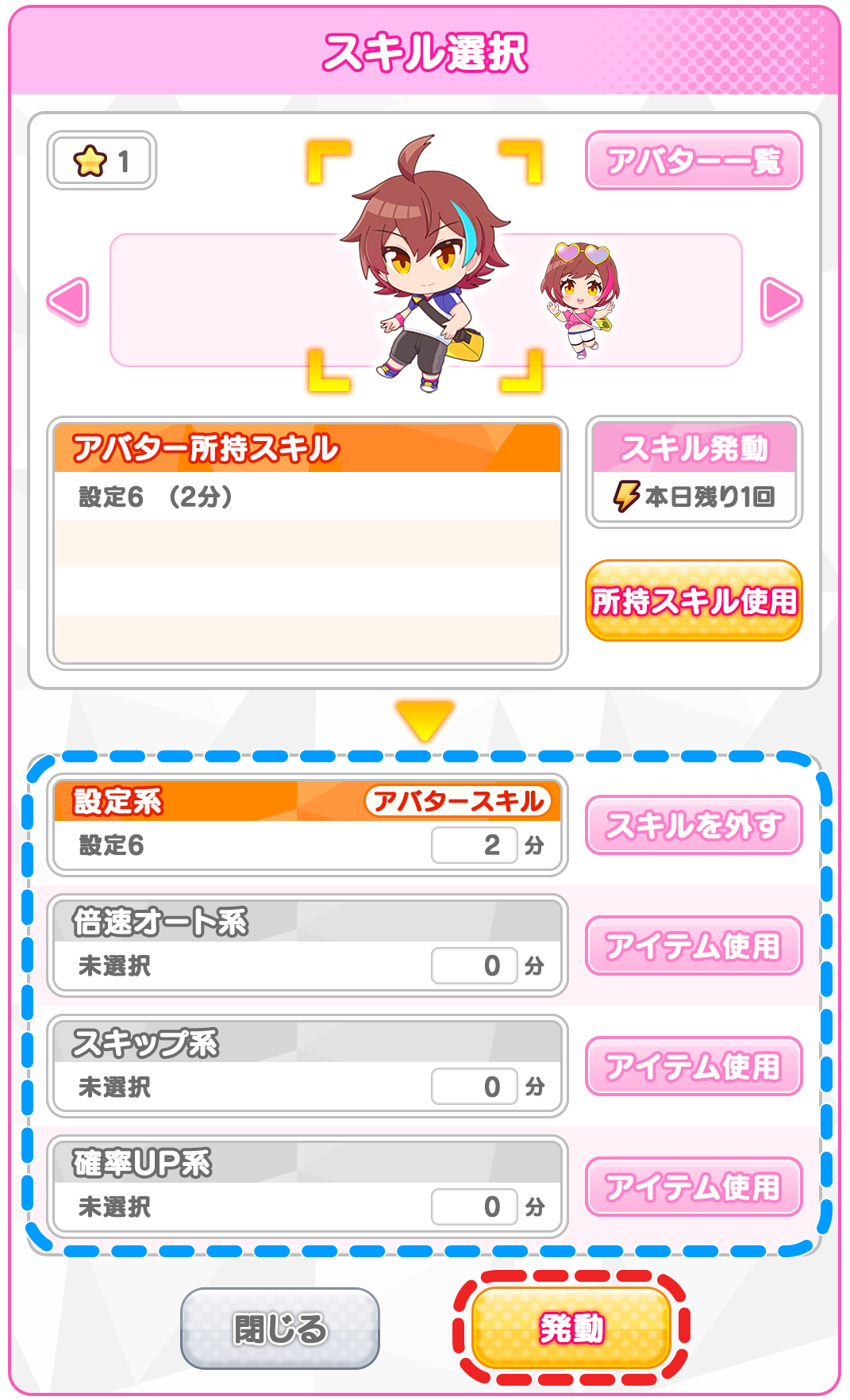Screen dimensions: 850x1400
Task: Tap アイテム使用 for 倍速オート系
Action: pos(694,945)
